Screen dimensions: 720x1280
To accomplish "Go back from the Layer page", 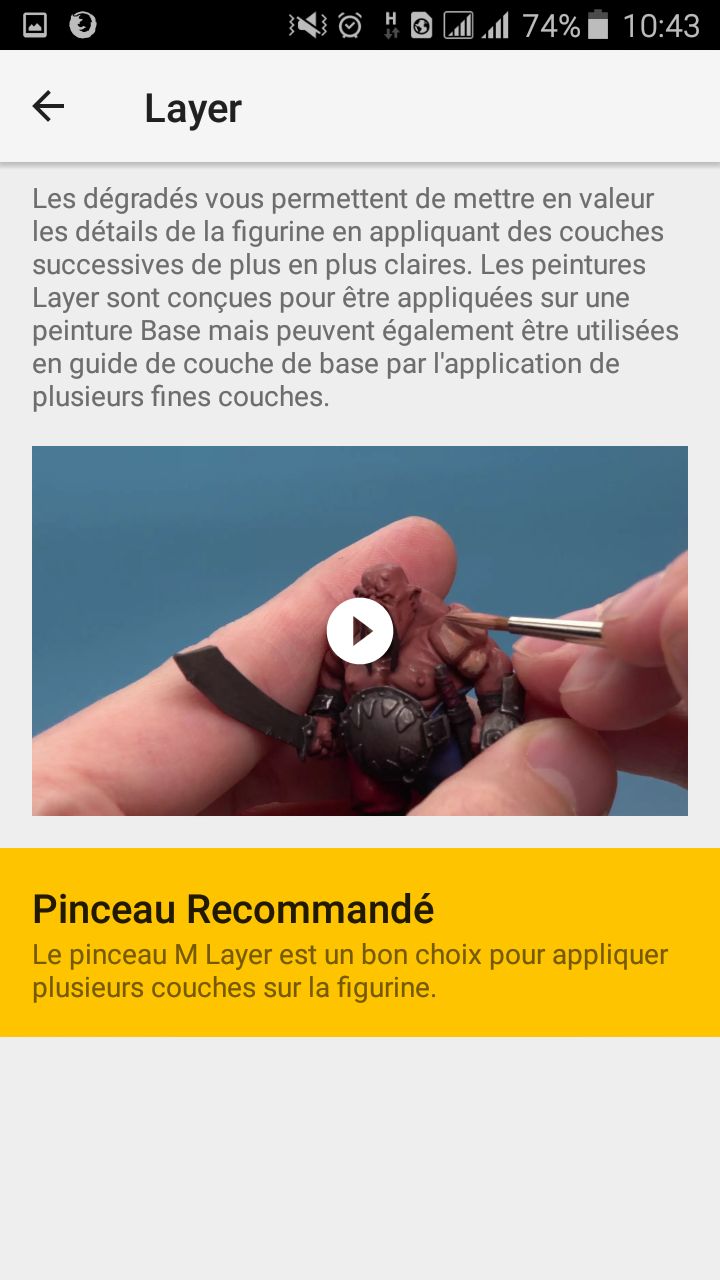I will [48, 106].
